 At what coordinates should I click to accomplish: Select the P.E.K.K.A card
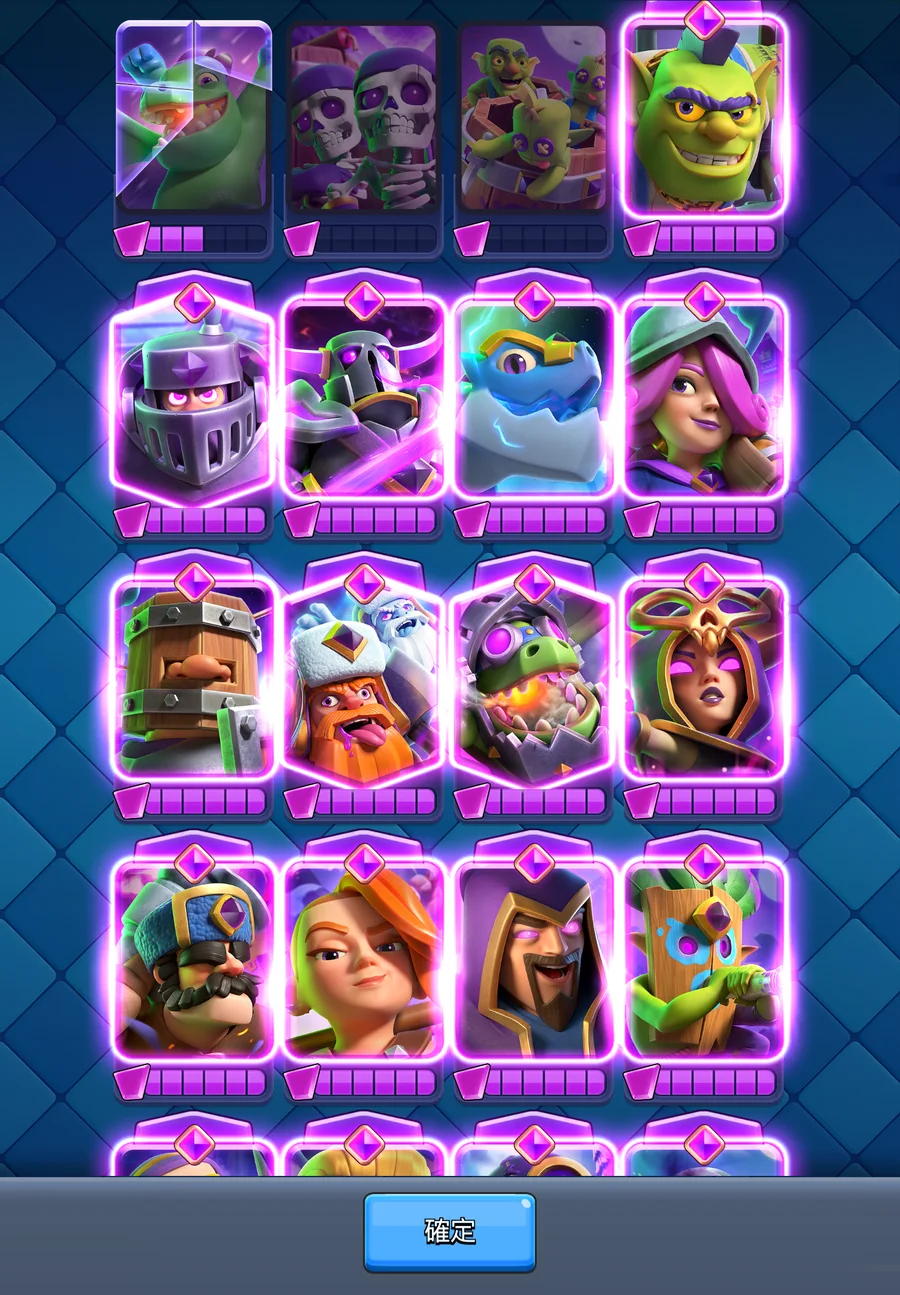(363, 400)
